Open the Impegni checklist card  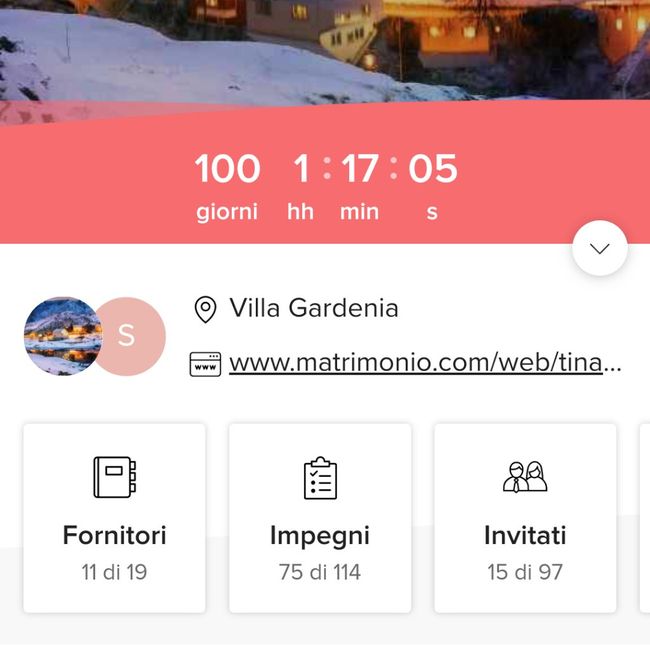[x=320, y=518]
